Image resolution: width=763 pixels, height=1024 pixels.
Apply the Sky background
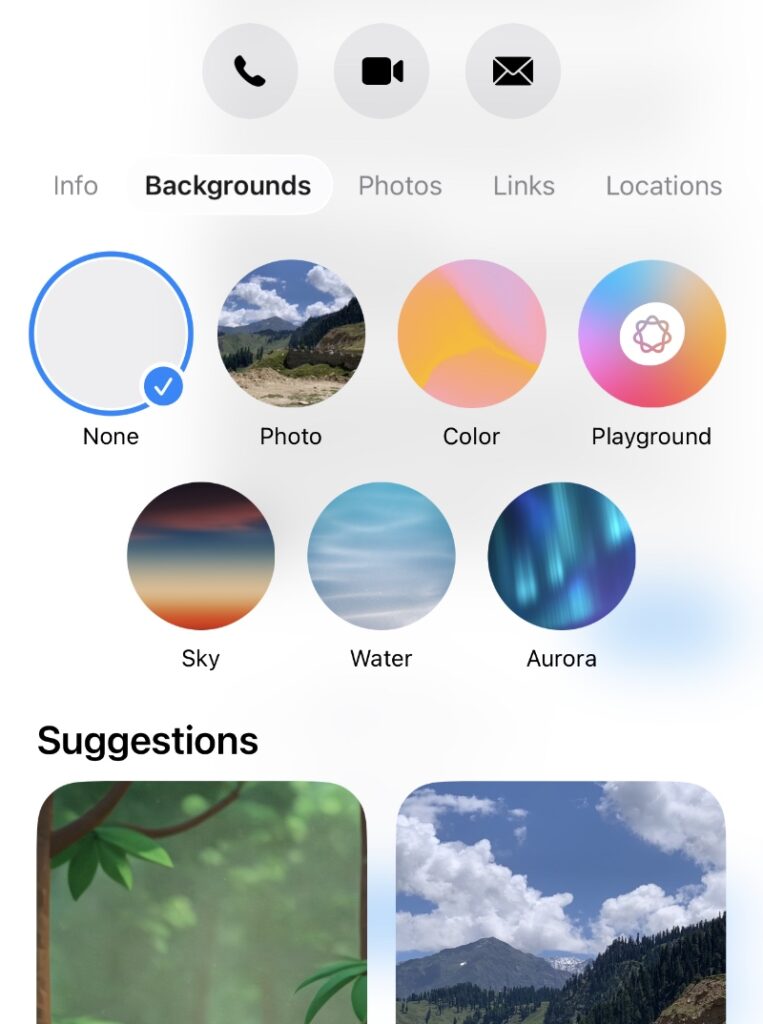pyautogui.click(x=201, y=556)
